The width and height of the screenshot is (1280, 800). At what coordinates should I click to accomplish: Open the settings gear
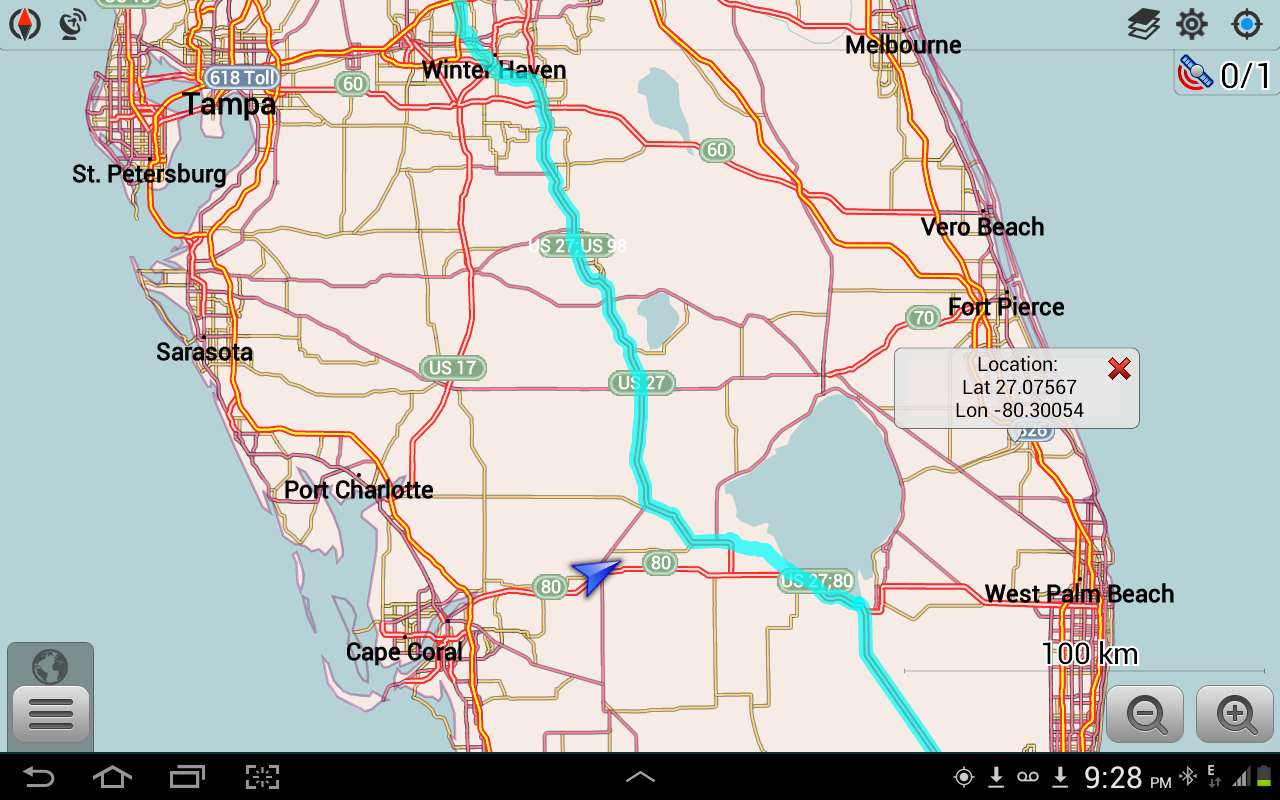[1191, 23]
